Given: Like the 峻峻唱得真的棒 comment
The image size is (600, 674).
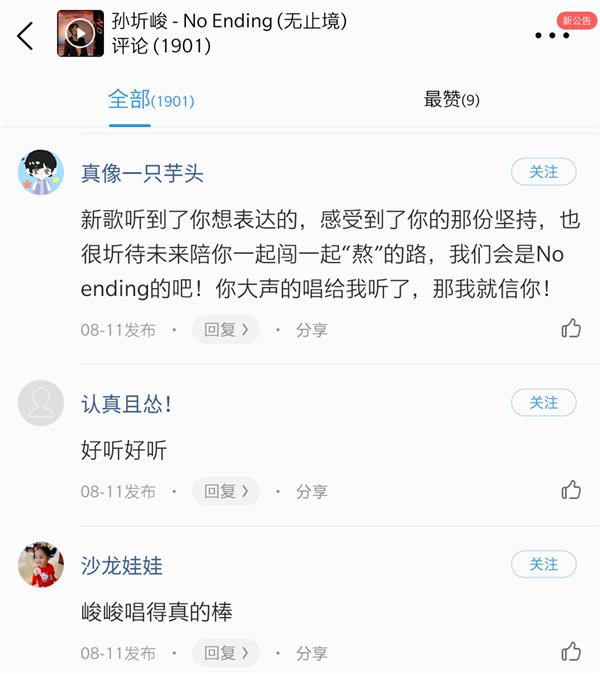Looking at the screenshot, I should pyautogui.click(x=571, y=652).
